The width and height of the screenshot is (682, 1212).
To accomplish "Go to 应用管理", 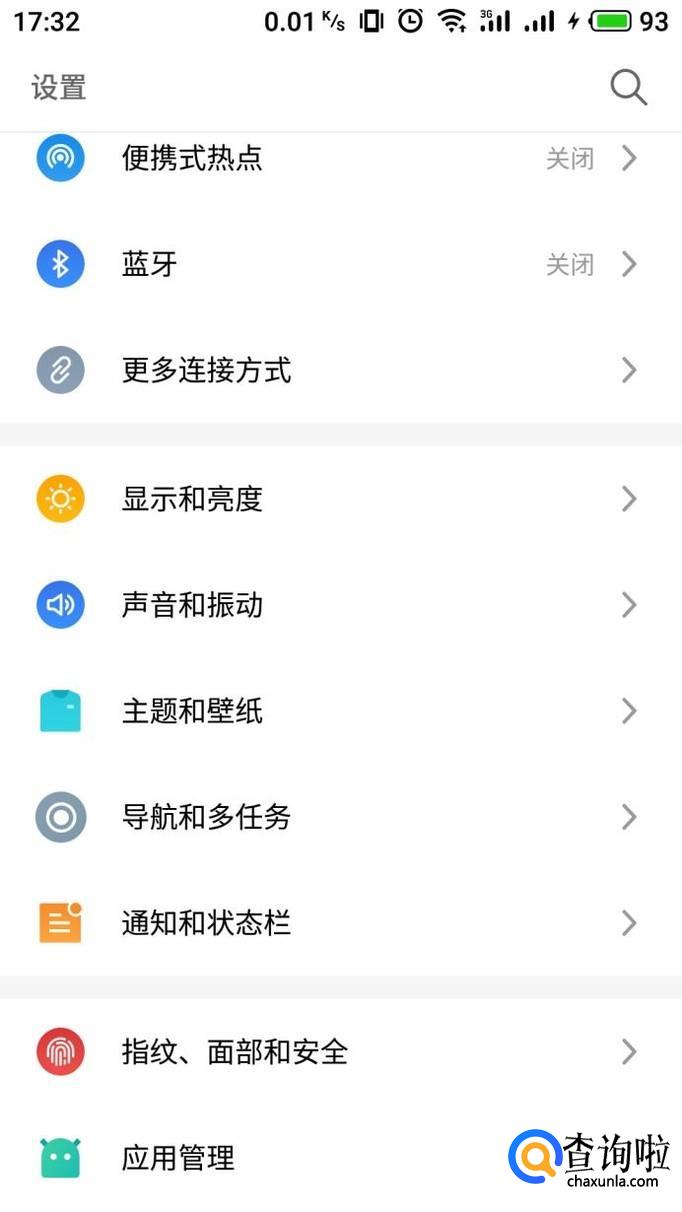I will 178,1158.
